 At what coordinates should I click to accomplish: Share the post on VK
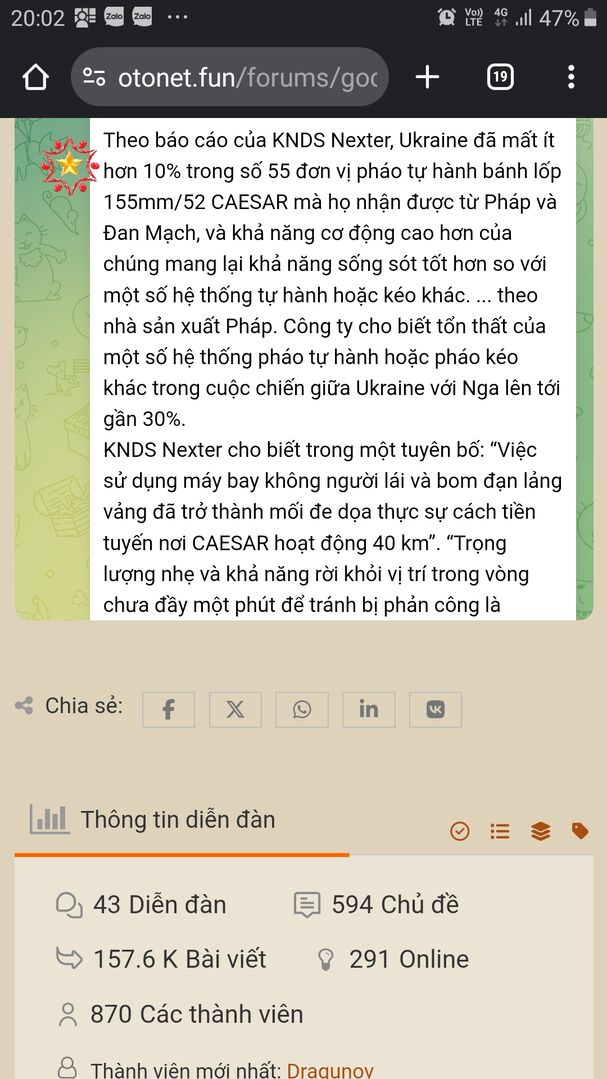(x=436, y=709)
